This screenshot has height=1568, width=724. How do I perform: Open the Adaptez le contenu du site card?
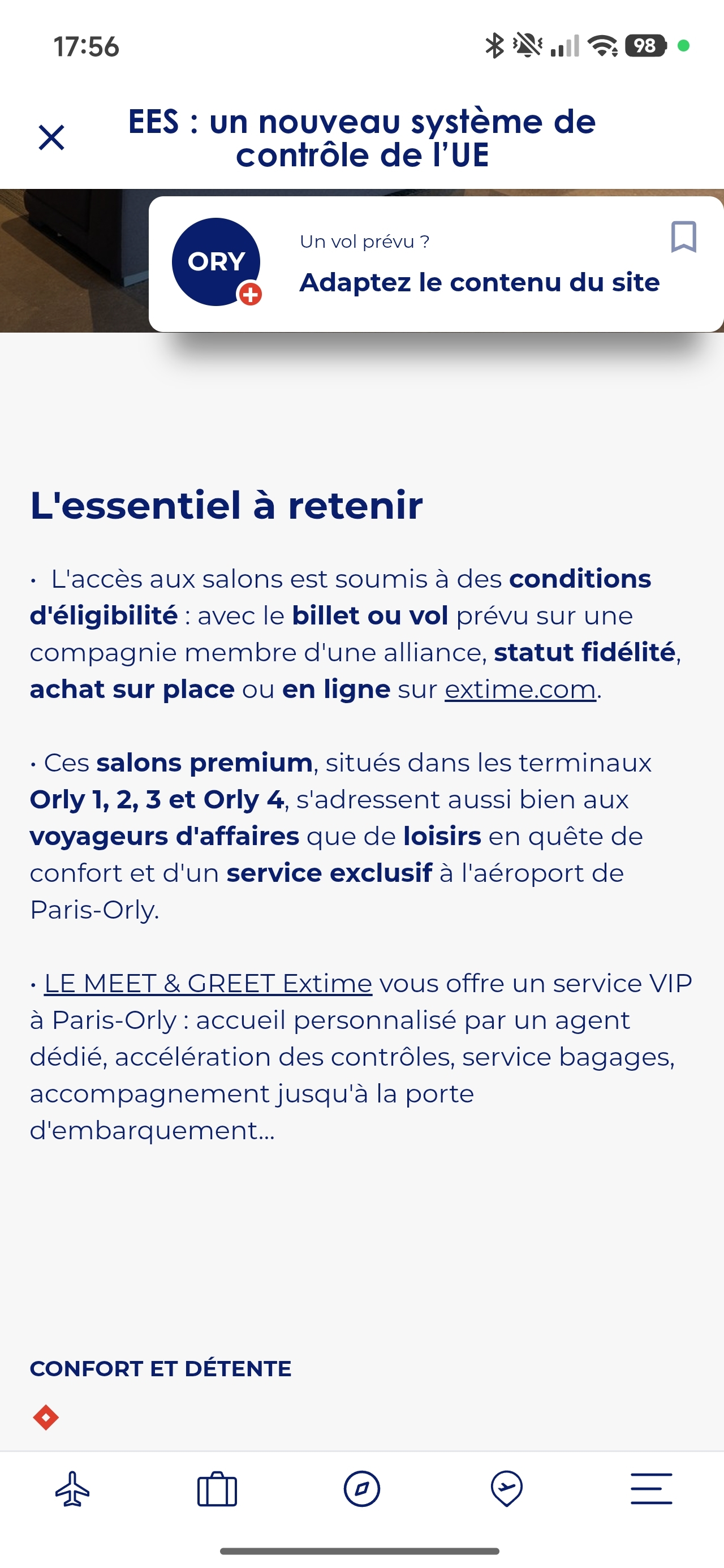tap(436, 264)
